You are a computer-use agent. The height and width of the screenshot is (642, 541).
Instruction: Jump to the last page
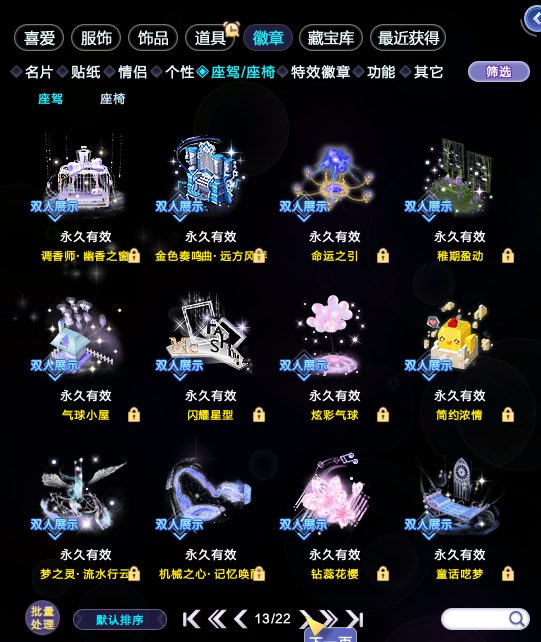(x=355, y=619)
